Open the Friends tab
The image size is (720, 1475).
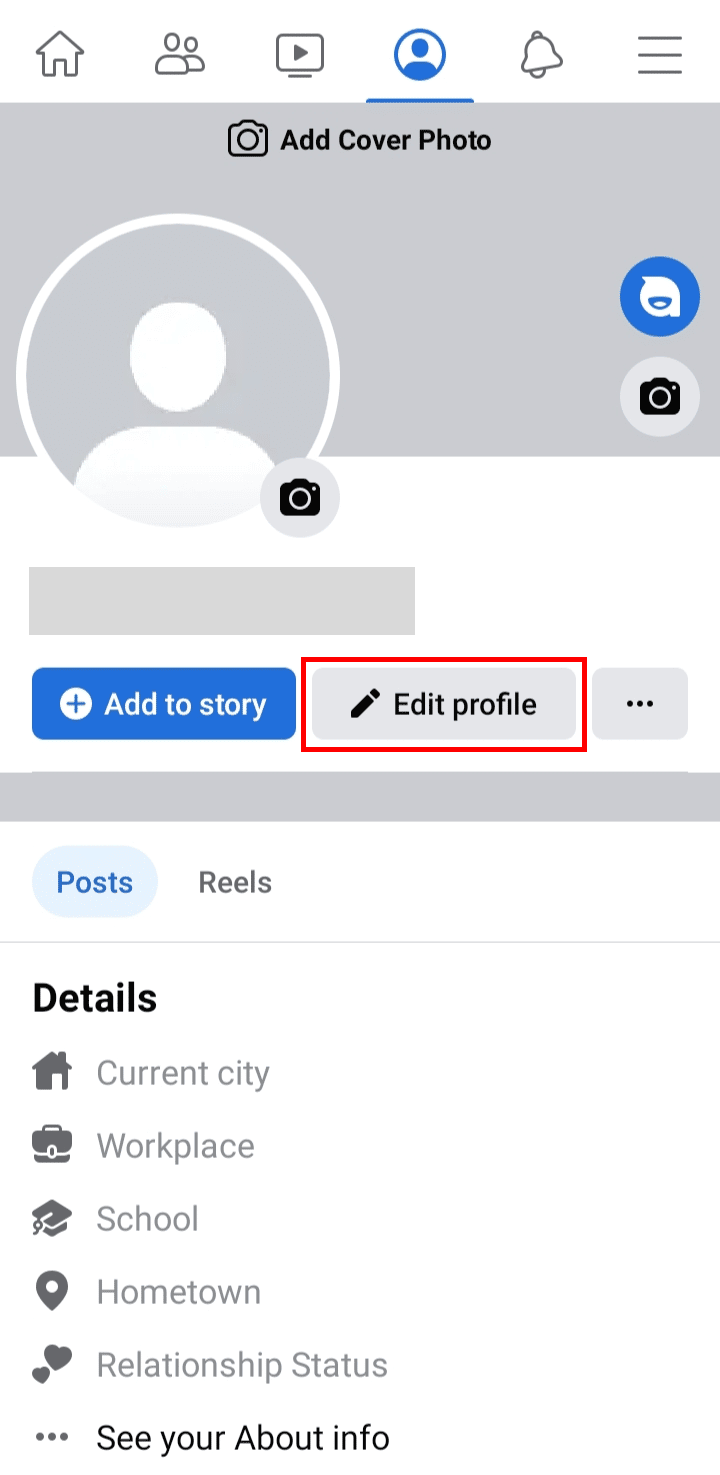180,53
